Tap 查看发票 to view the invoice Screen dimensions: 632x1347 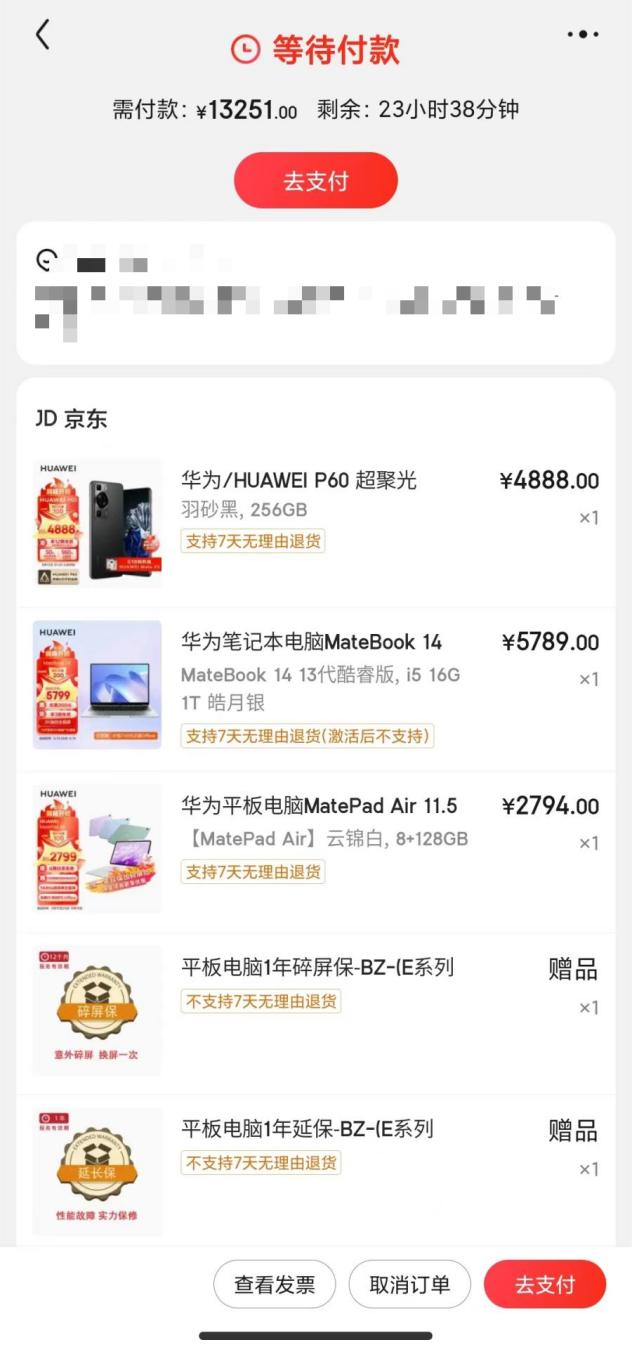point(274,1285)
